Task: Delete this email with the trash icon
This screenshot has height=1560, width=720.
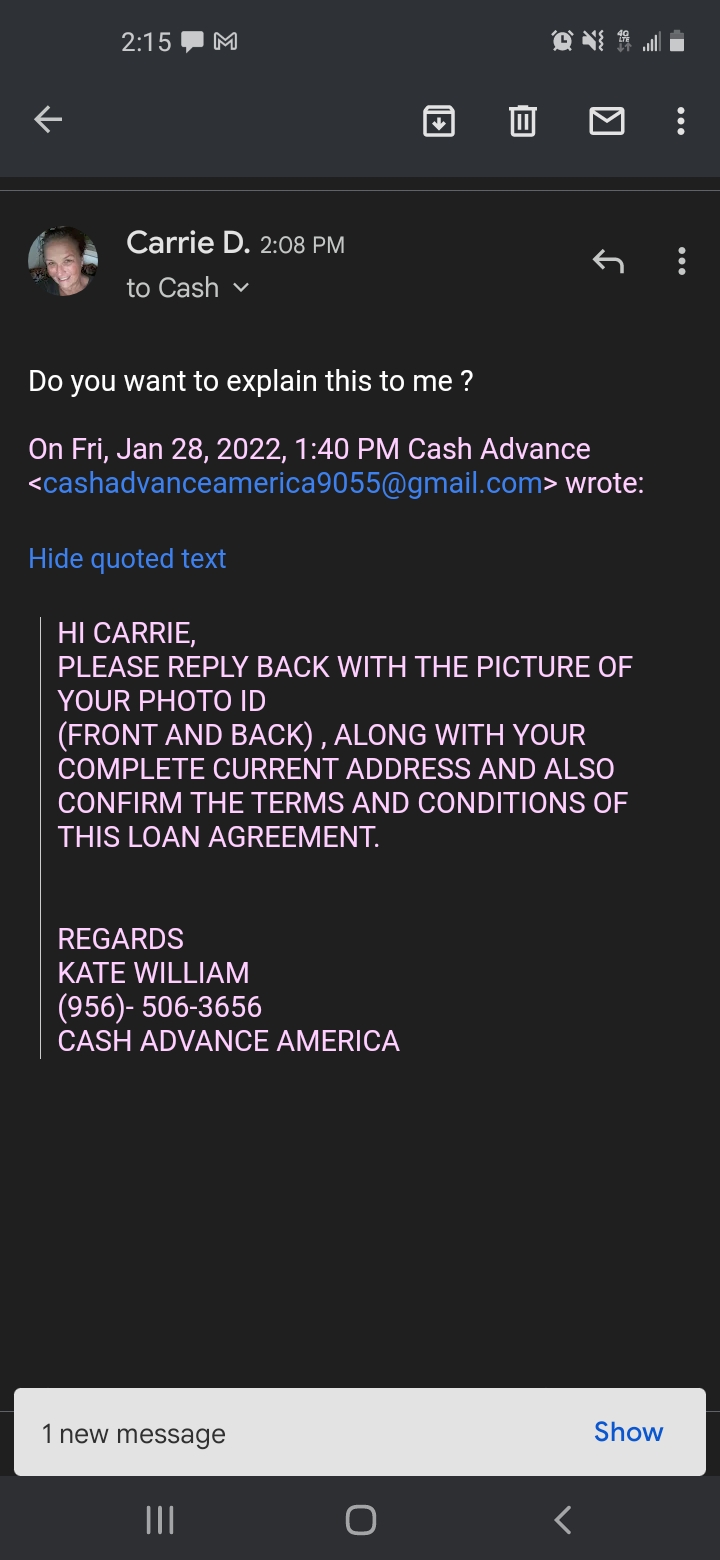Action: tap(523, 121)
